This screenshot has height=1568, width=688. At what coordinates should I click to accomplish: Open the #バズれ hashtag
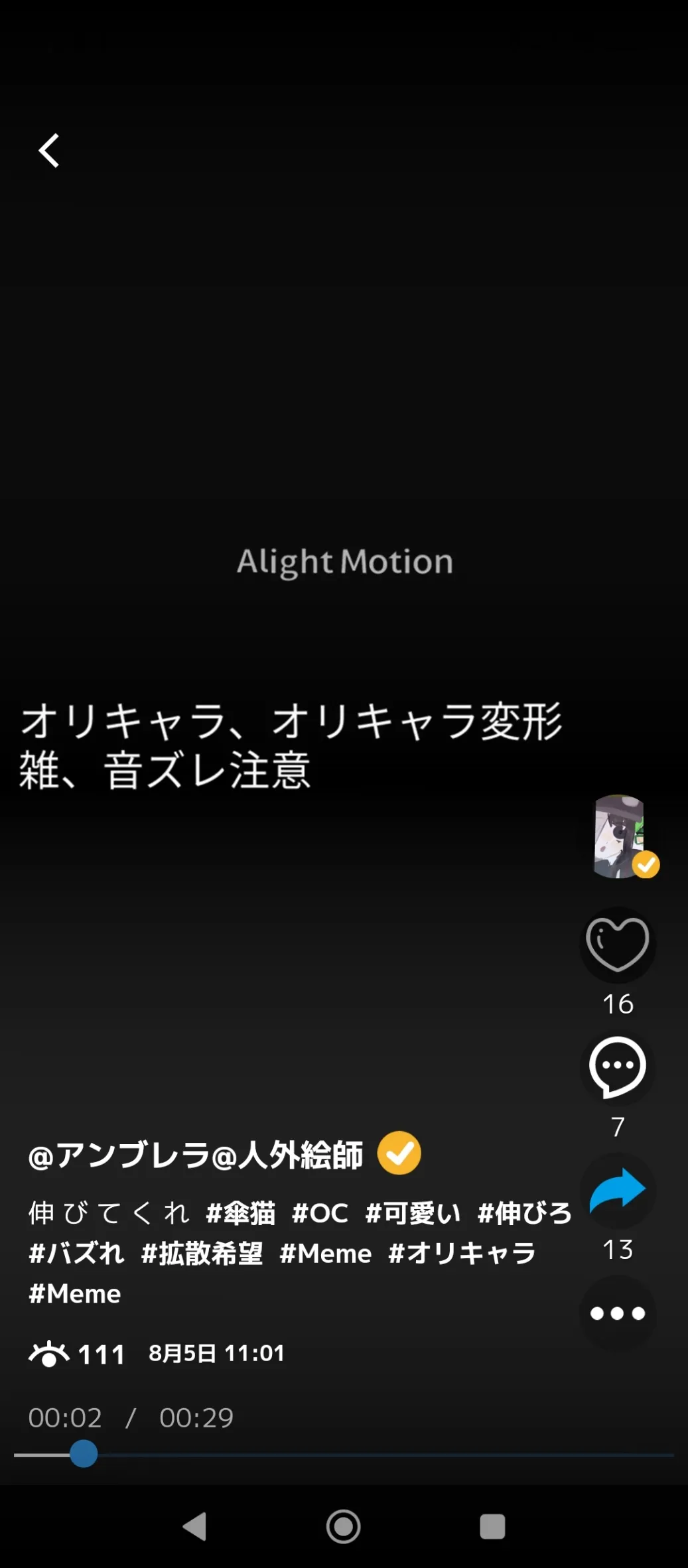coord(76,1254)
